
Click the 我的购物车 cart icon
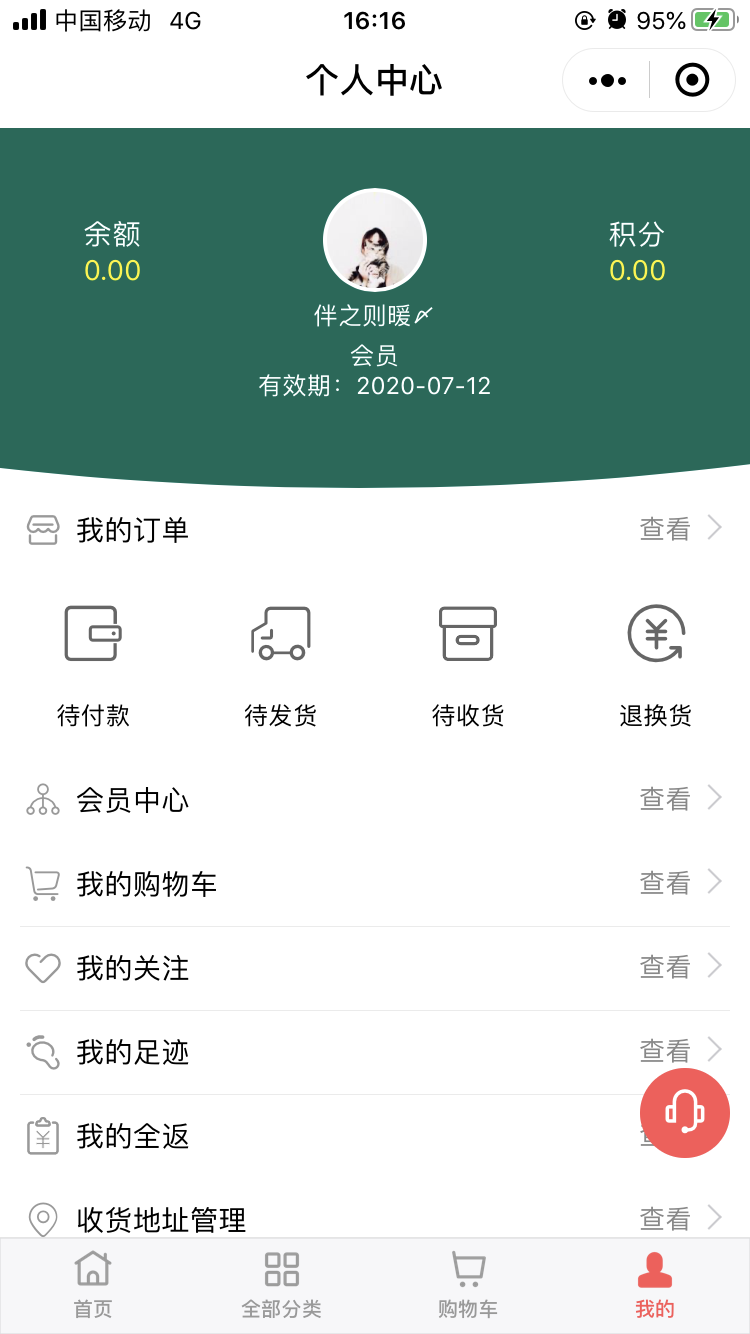(41, 883)
